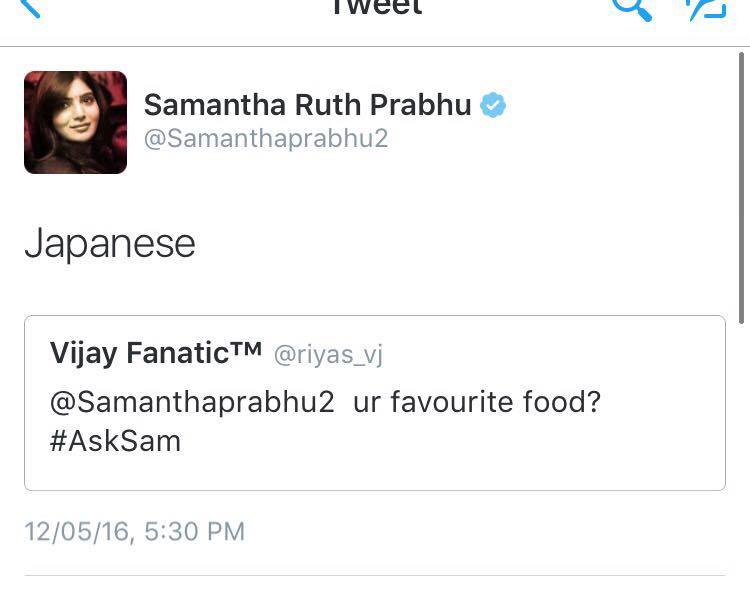Screen dimensions: 750x592
Task: Open Samantha Ruth Prabhu's profile picture
Action: [x=76, y=123]
